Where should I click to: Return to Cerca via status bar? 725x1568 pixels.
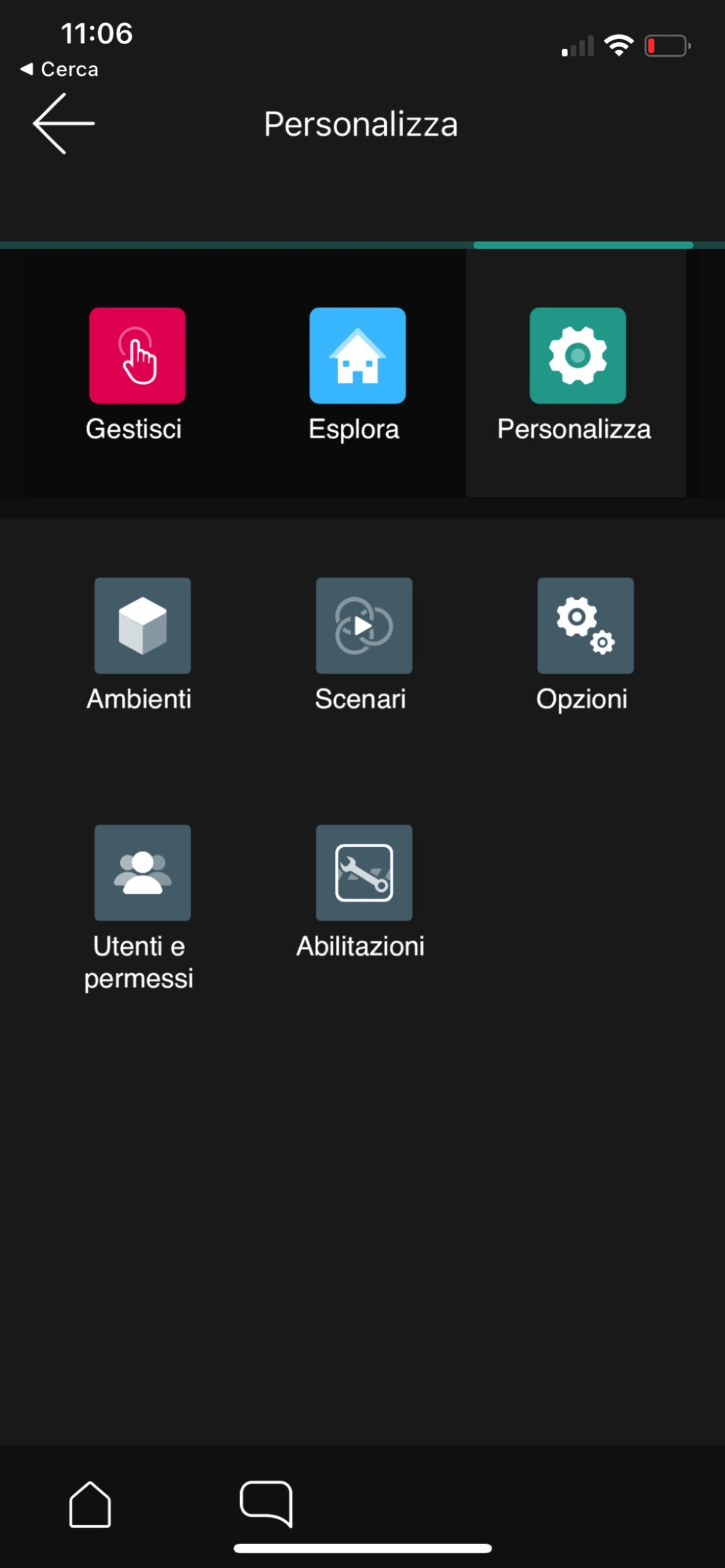[x=59, y=69]
